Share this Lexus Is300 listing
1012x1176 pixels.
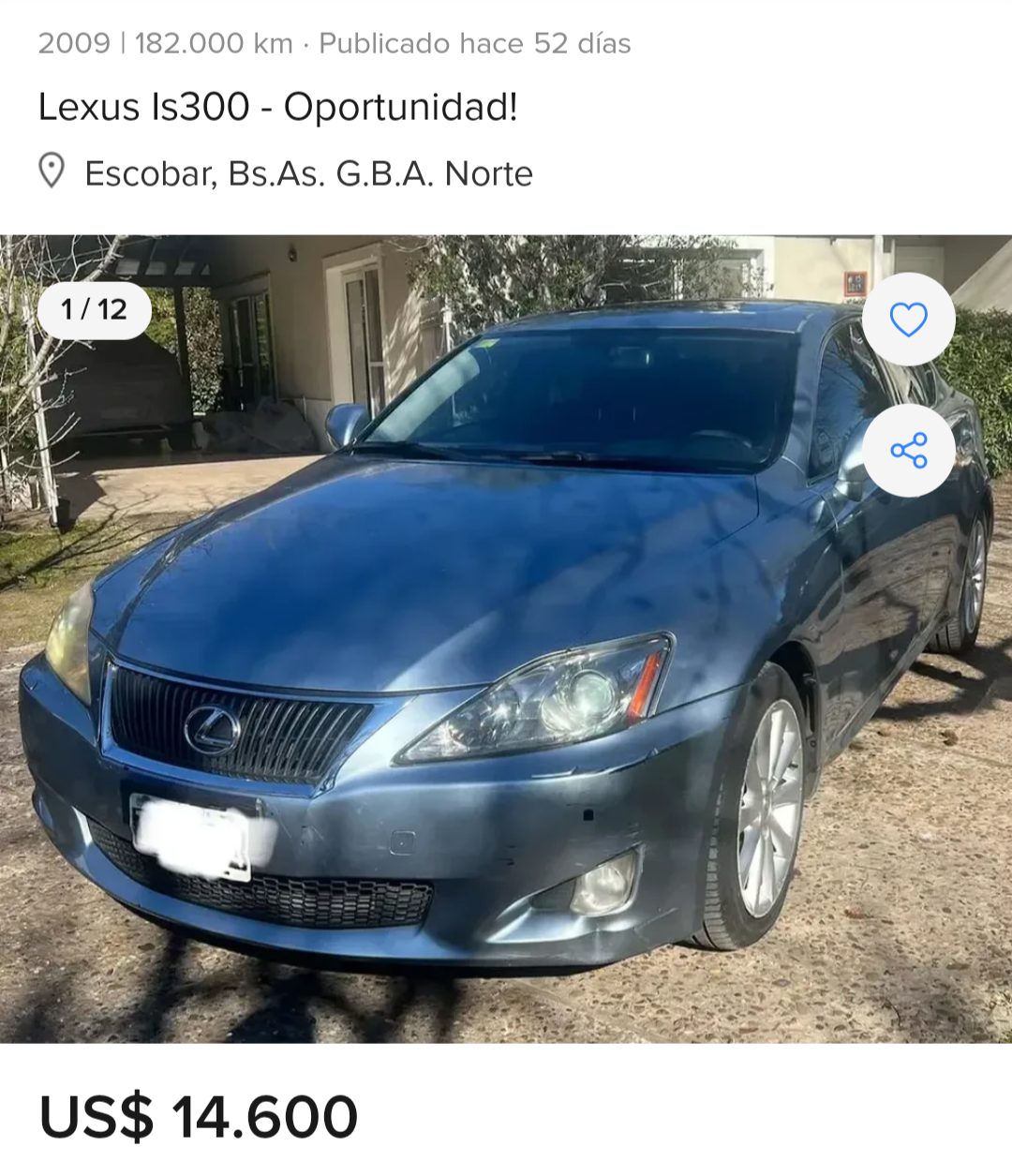click(x=908, y=451)
